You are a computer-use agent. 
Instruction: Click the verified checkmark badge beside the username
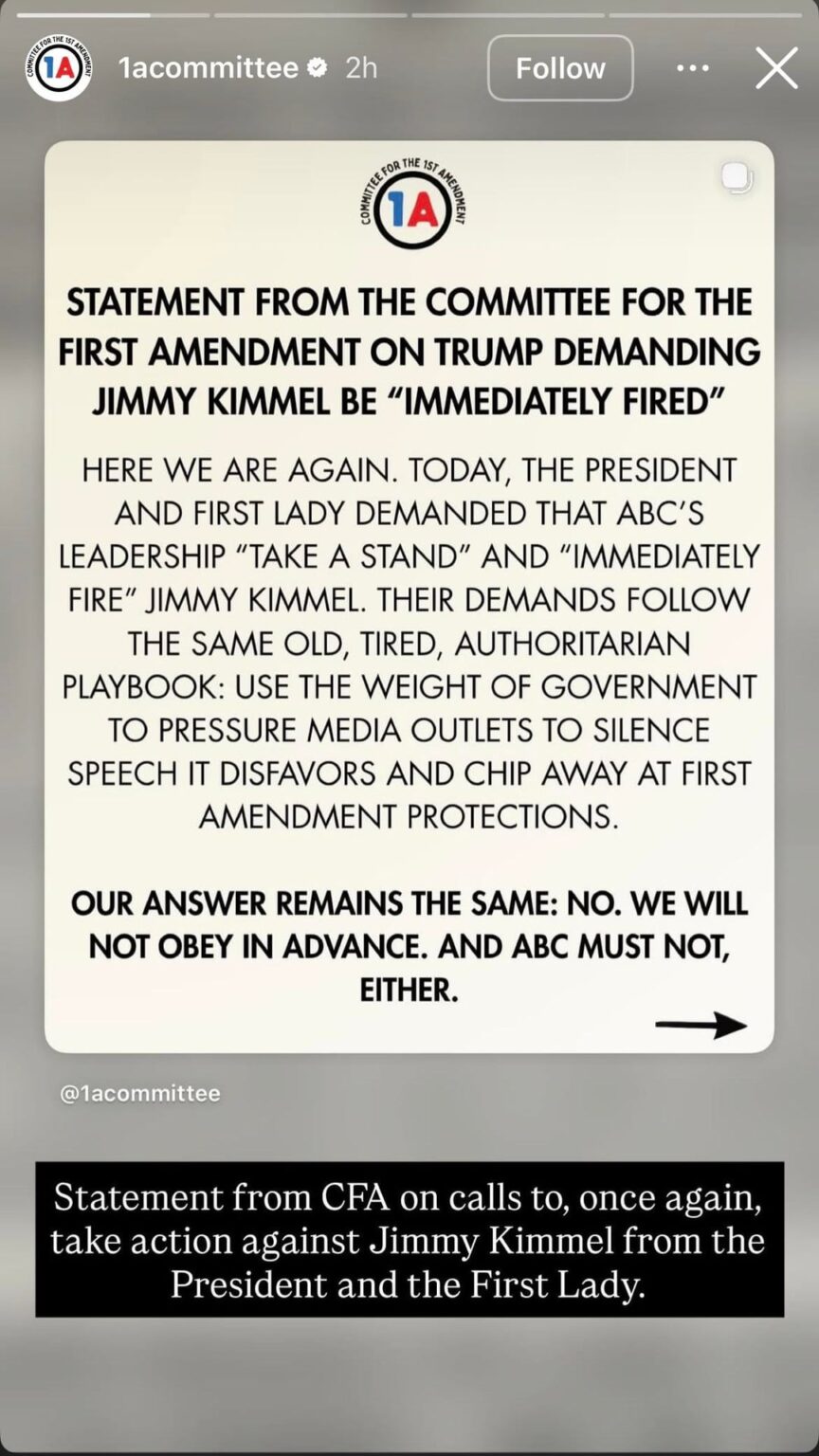(318, 67)
